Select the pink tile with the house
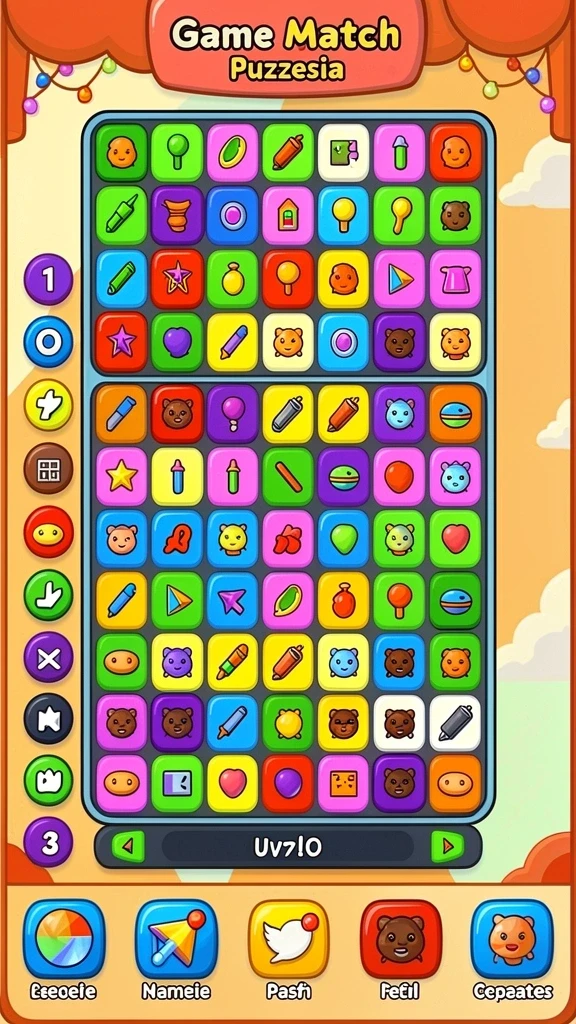 pyautogui.click(x=288, y=216)
